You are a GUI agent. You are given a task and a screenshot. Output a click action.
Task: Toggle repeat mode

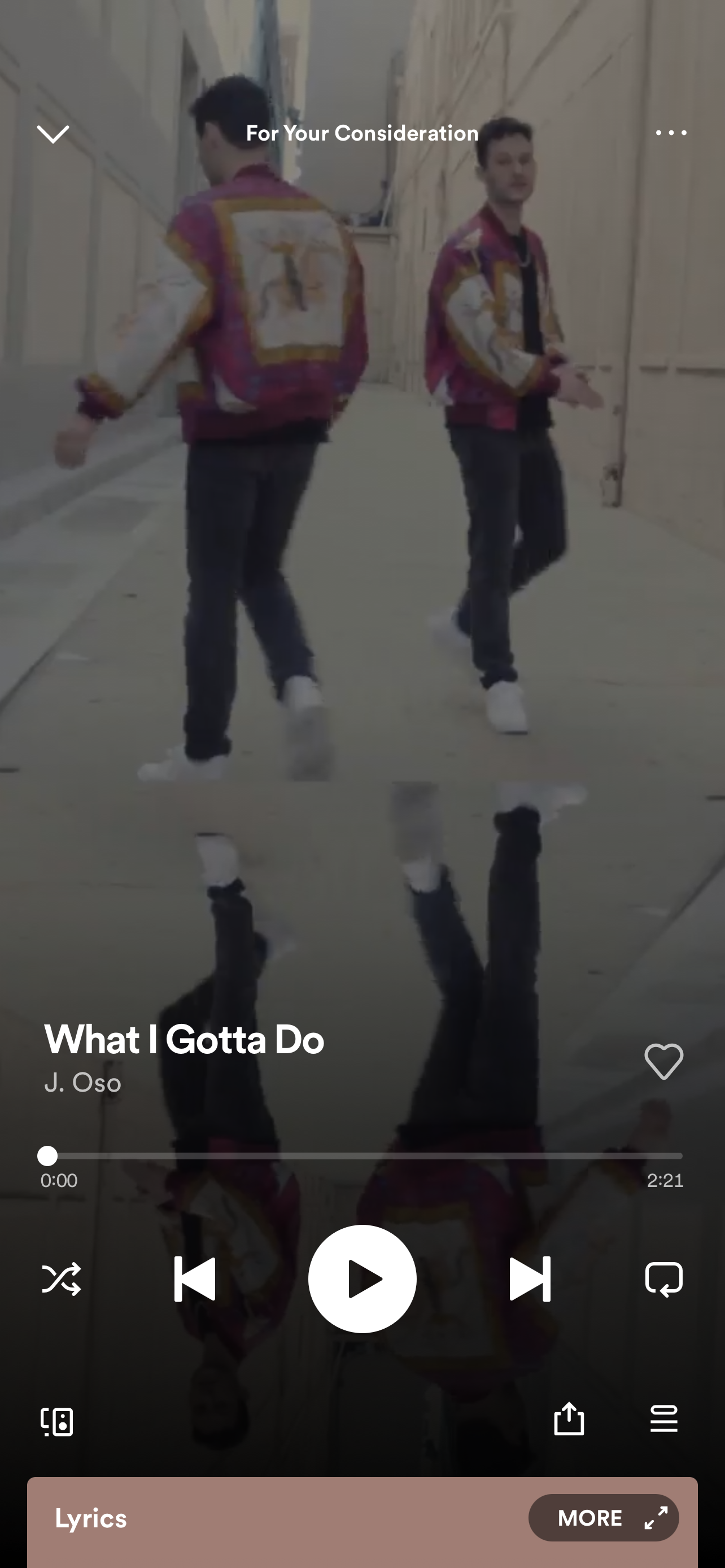click(663, 1278)
